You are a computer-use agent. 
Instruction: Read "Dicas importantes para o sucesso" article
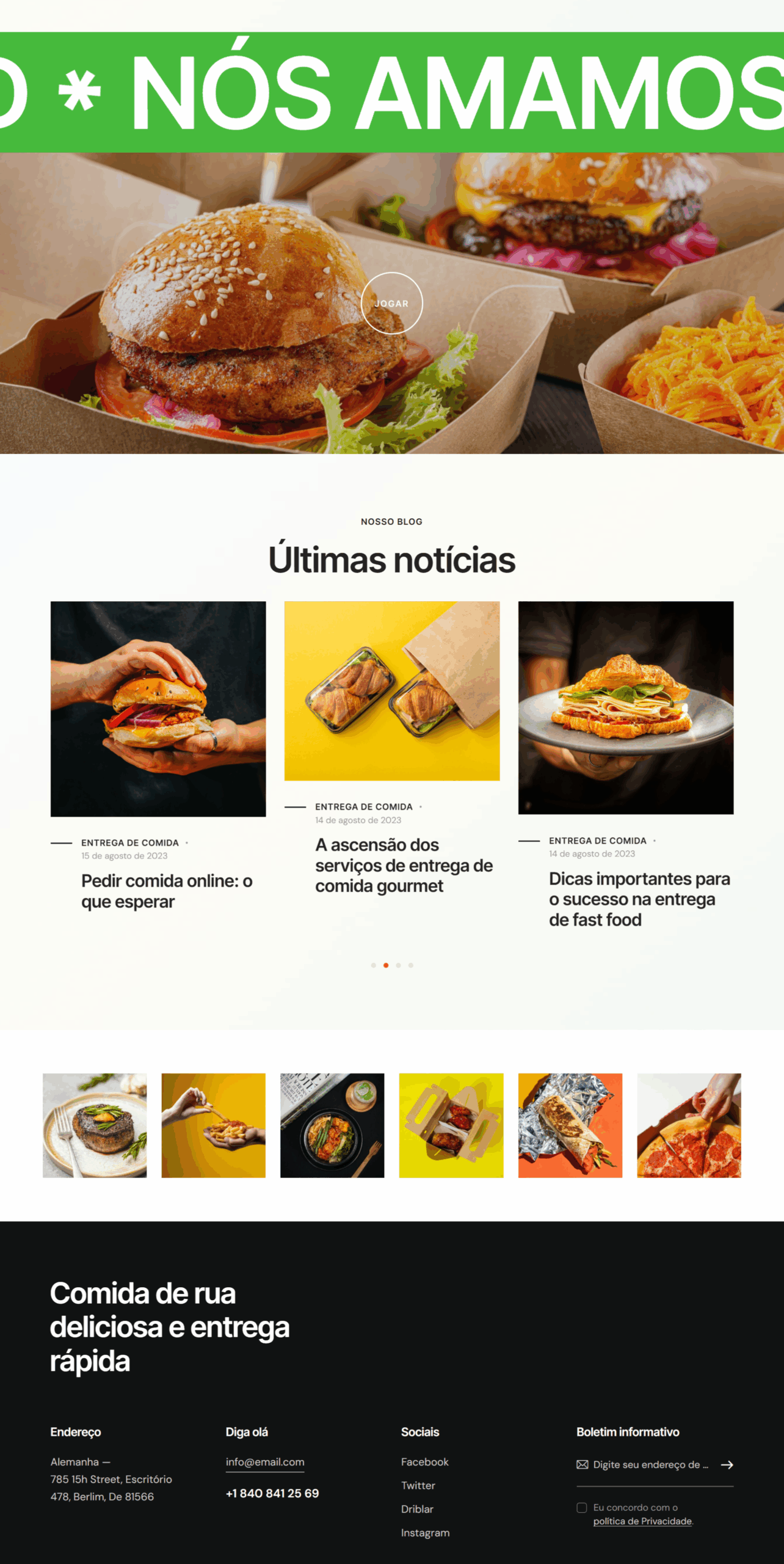pyautogui.click(x=639, y=899)
